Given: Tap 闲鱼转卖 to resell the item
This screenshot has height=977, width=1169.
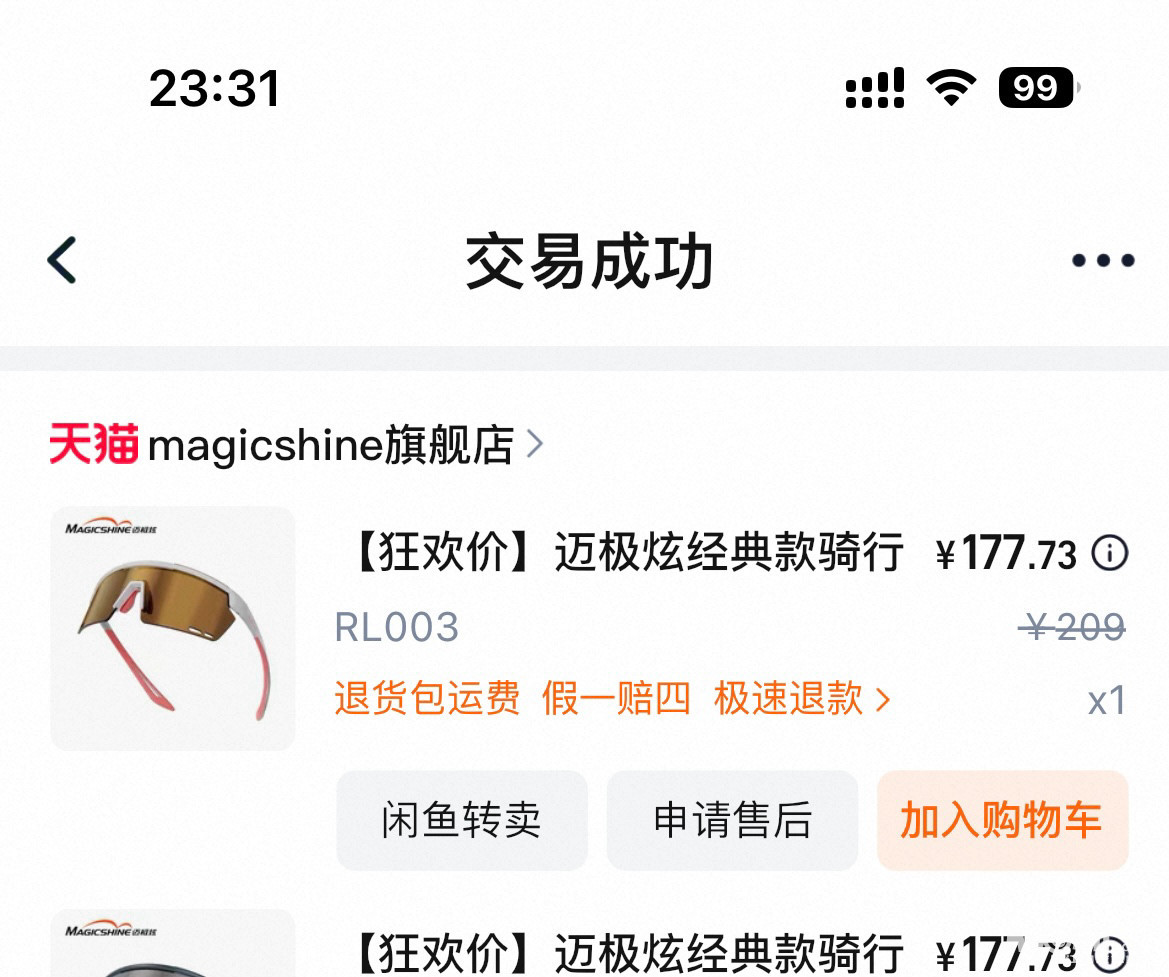Looking at the screenshot, I should (461, 820).
